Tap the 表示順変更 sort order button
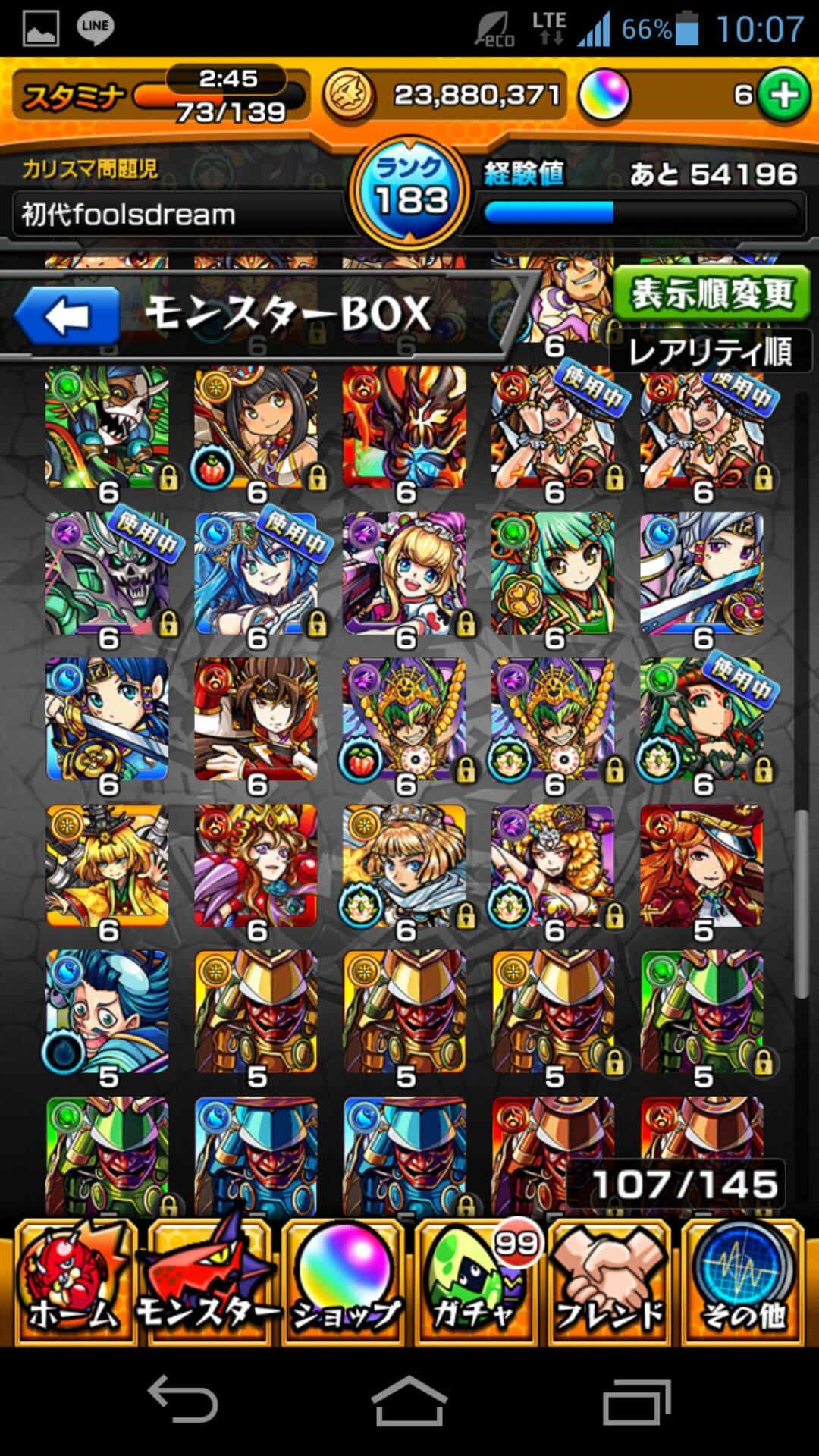Viewport: 819px width, 1456px height. pos(711,293)
